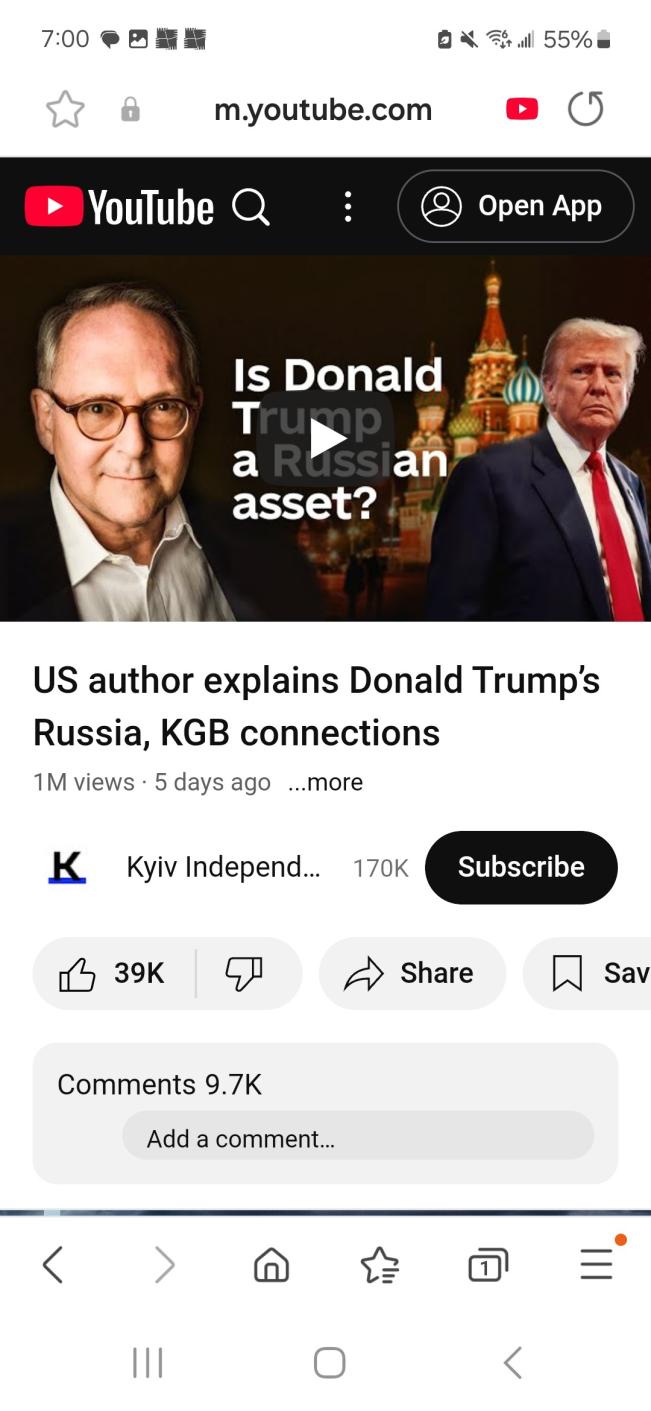Subscribe to Kyiv Independent
Image resolution: width=651 pixels, height=1411 pixels.
[520, 867]
